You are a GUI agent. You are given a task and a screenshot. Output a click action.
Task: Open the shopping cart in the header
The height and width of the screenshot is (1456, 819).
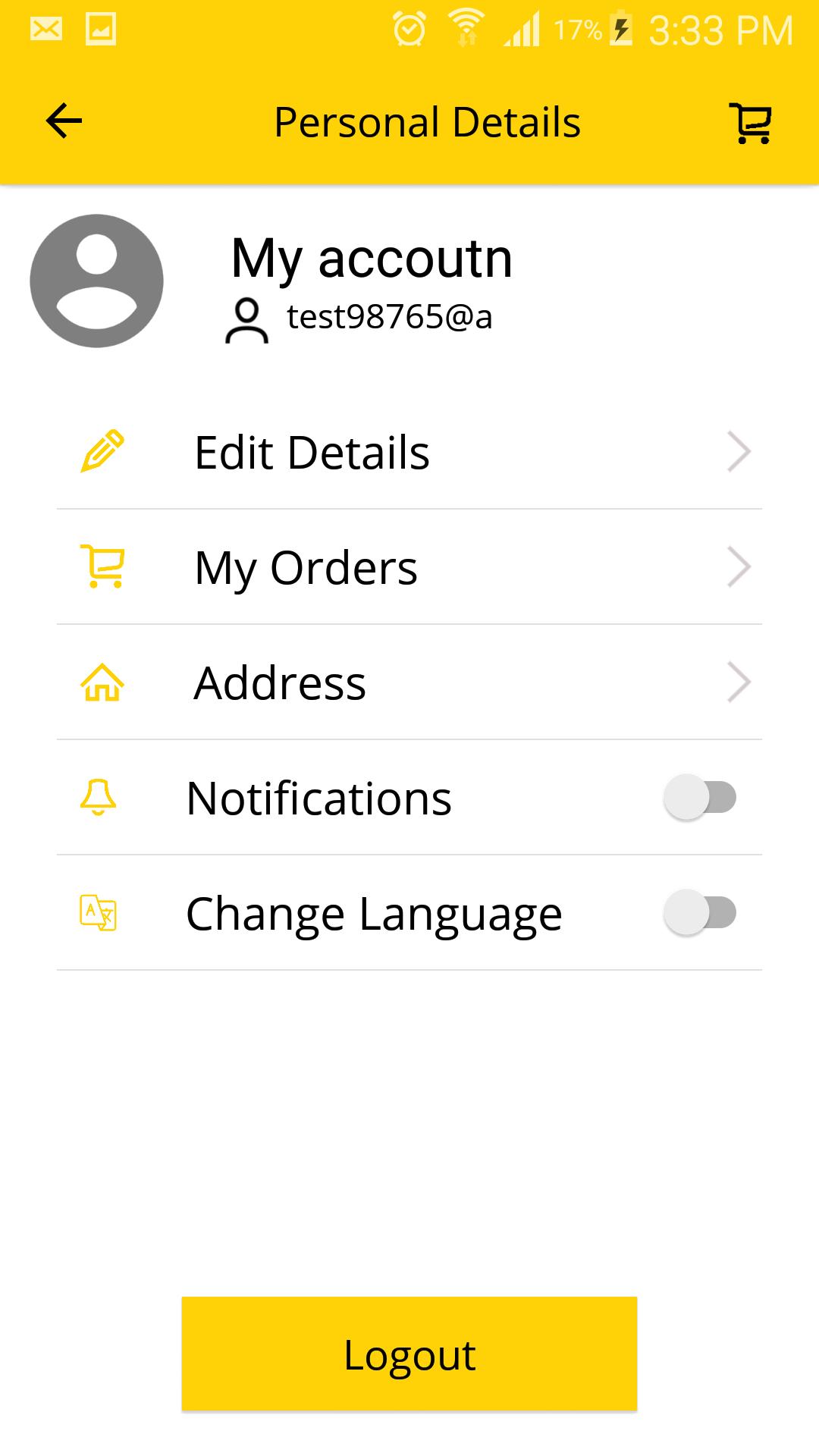(x=750, y=123)
